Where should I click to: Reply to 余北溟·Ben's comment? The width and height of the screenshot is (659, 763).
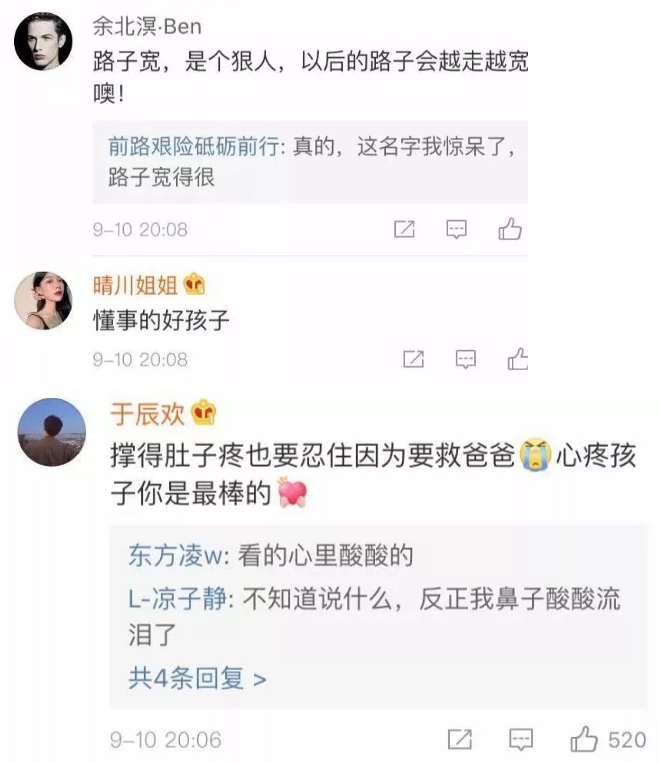pos(457,230)
